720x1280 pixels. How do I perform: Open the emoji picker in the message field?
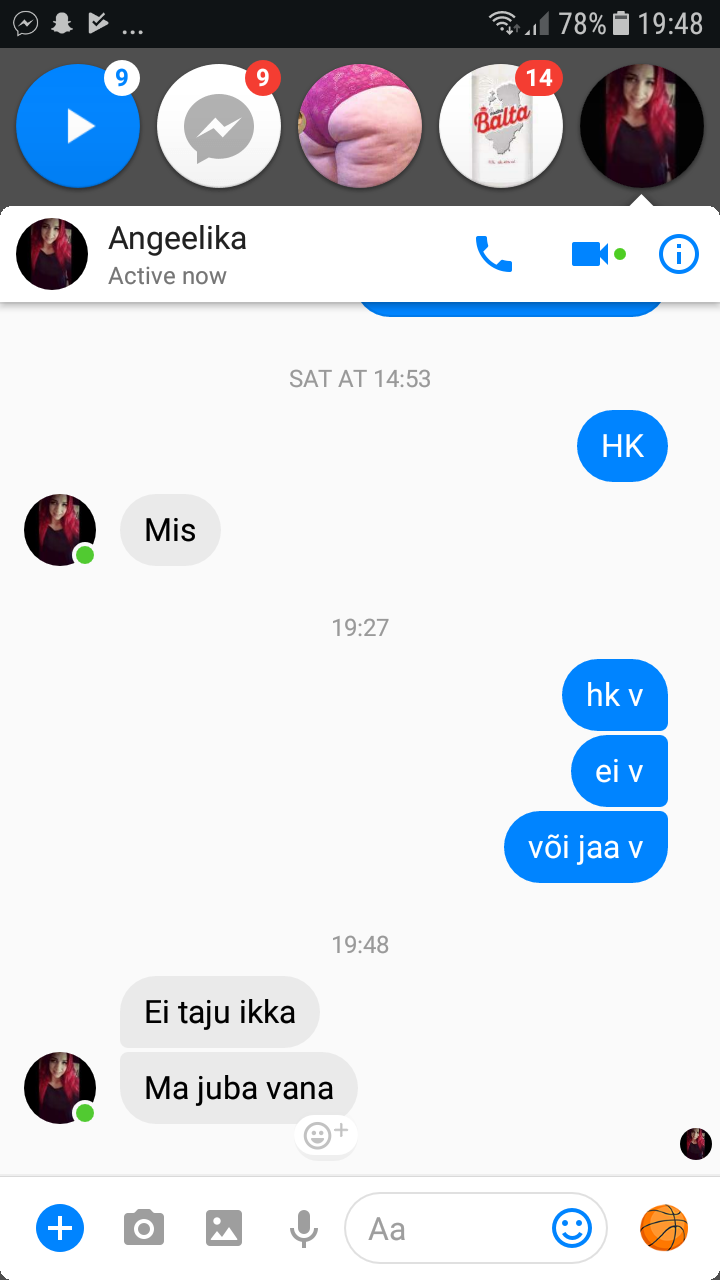(x=573, y=1228)
